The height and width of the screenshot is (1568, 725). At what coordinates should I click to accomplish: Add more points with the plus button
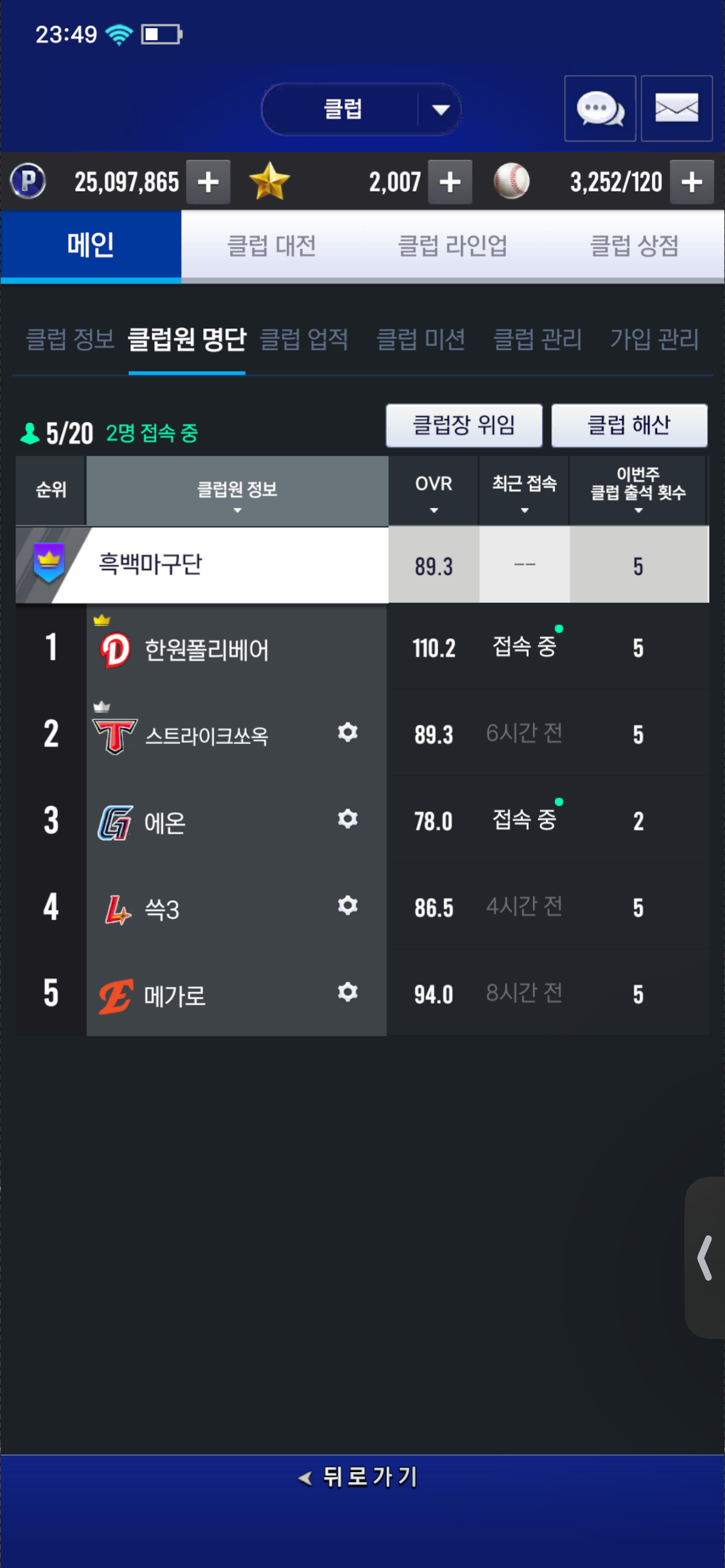[x=208, y=182]
